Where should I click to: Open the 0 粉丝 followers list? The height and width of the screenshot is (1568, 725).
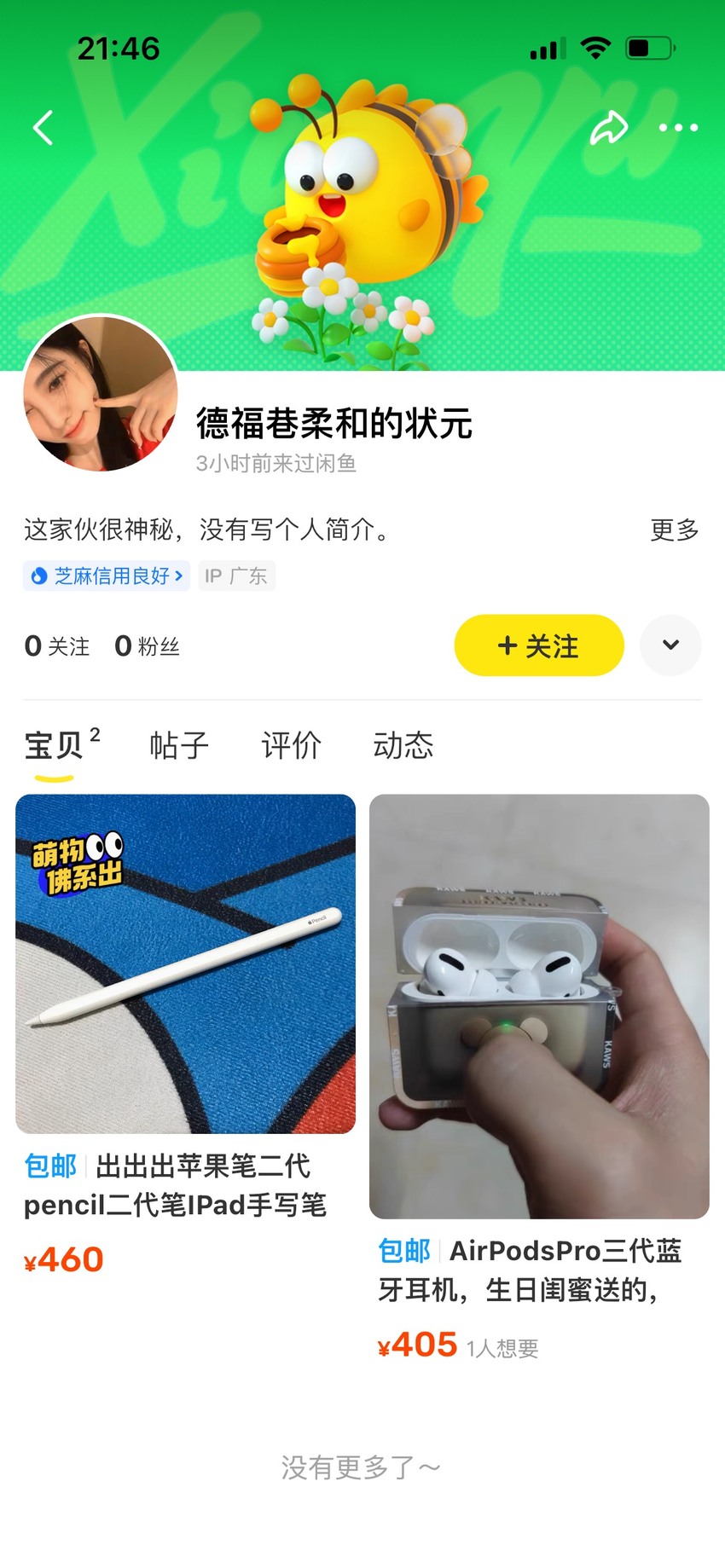pyautogui.click(x=147, y=646)
